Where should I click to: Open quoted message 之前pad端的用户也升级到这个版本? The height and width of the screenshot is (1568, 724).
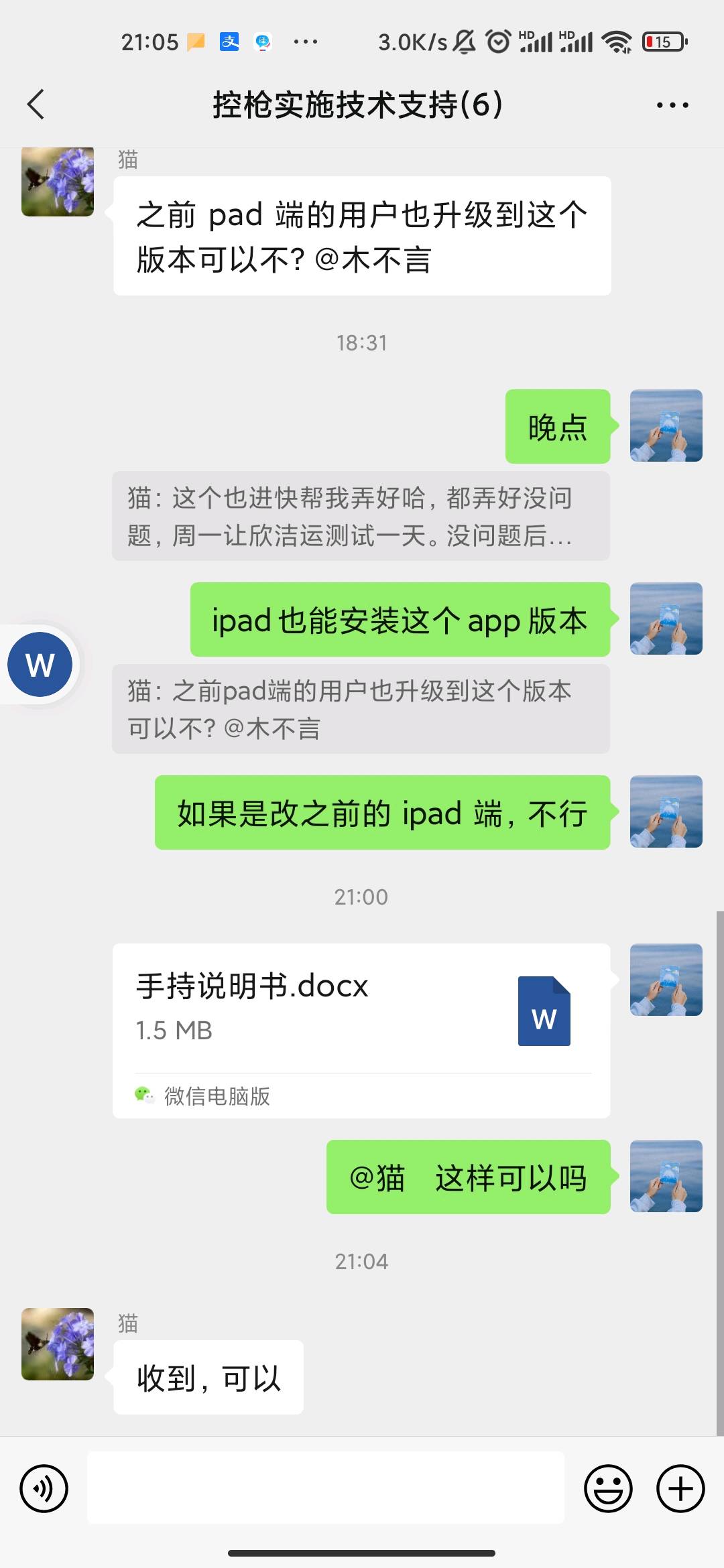(x=361, y=709)
